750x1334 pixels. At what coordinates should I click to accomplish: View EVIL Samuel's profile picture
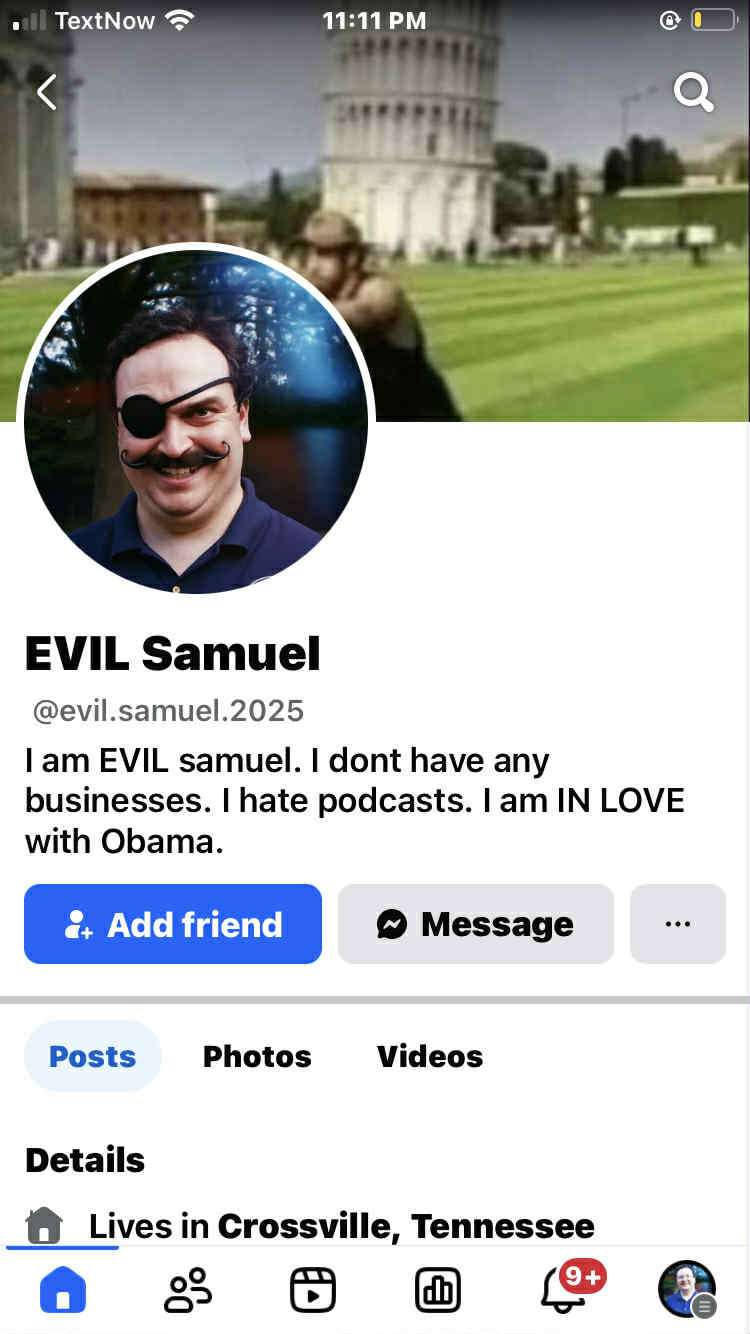point(195,420)
